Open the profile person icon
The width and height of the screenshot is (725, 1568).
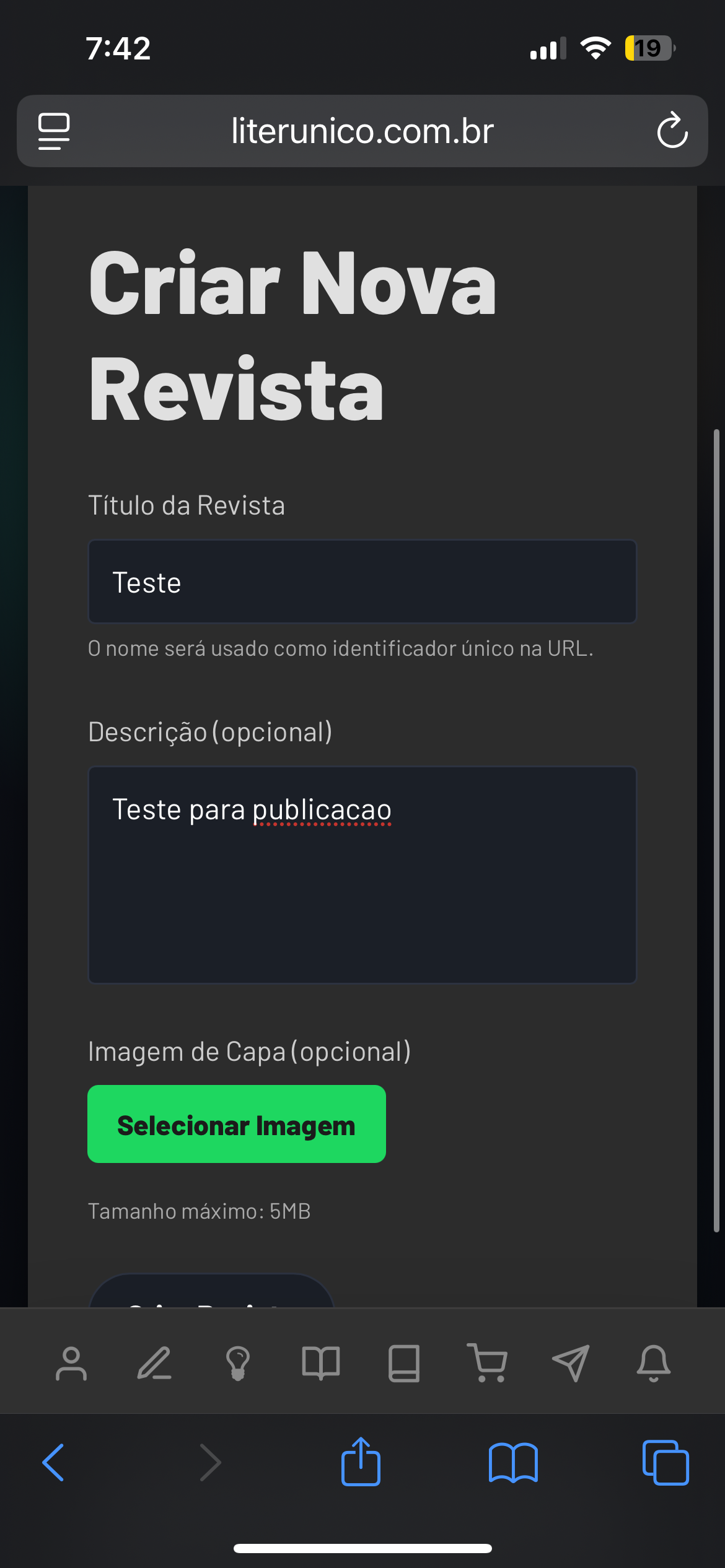pyautogui.click(x=71, y=1364)
